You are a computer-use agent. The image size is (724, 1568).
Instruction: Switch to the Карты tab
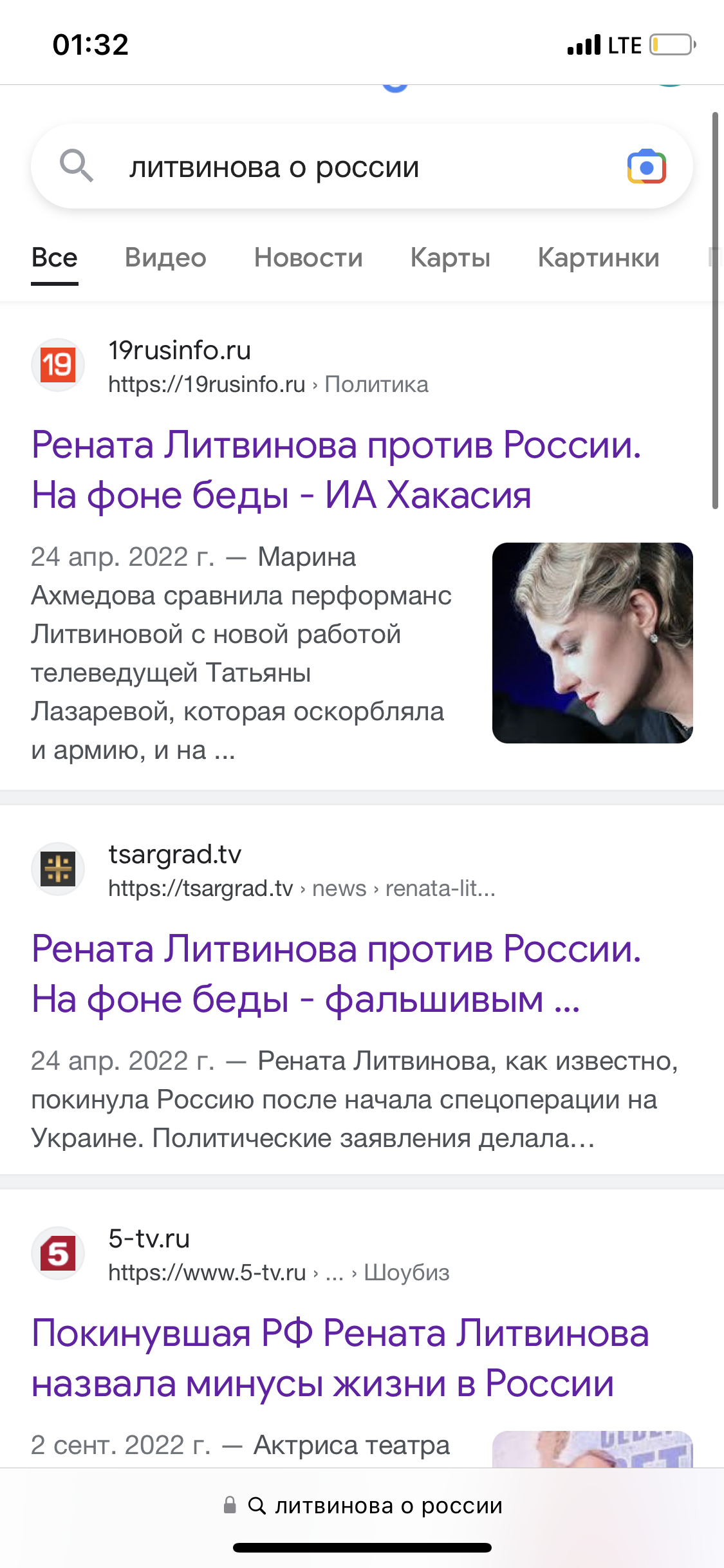coord(450,258)
